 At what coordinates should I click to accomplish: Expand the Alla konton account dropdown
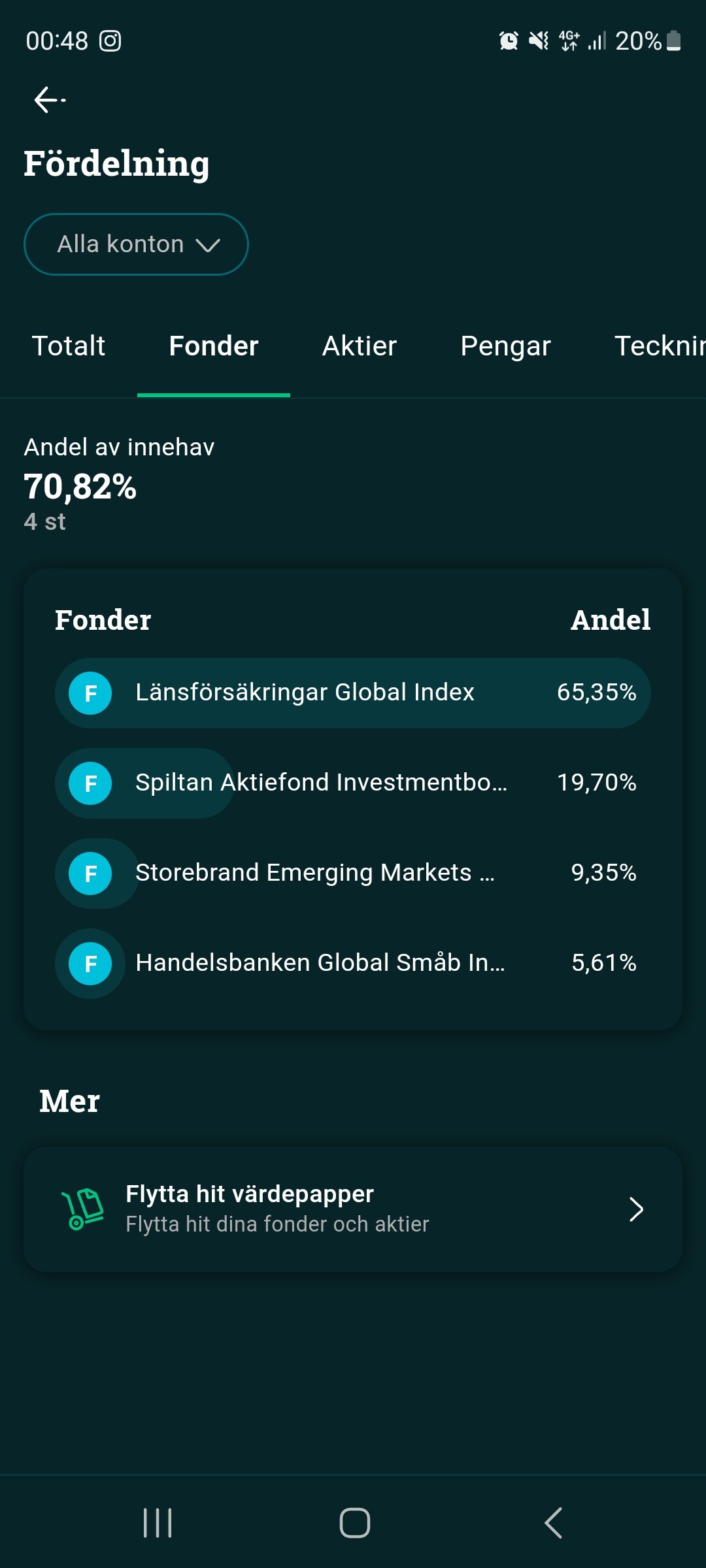click(136, 244)
